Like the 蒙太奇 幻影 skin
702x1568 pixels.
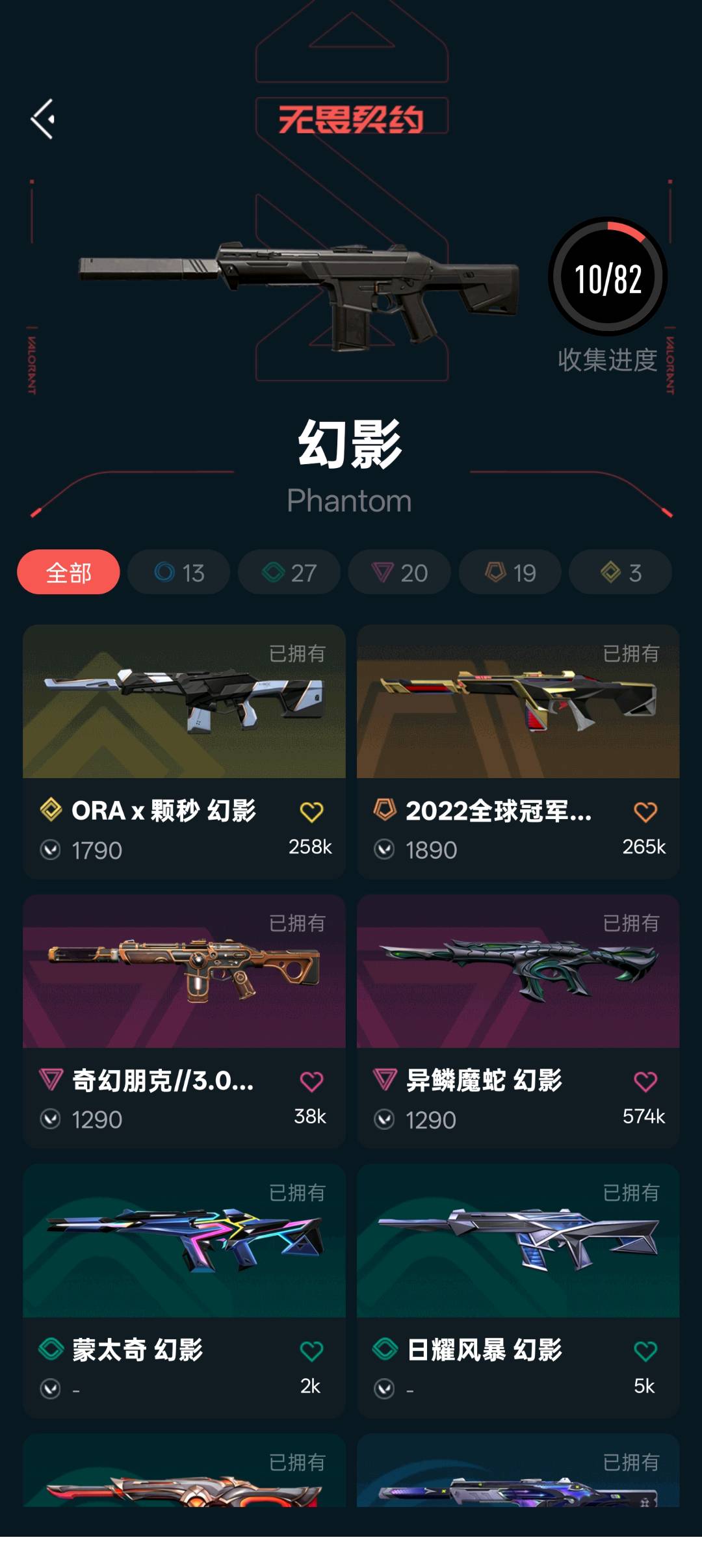point(311,1352)
